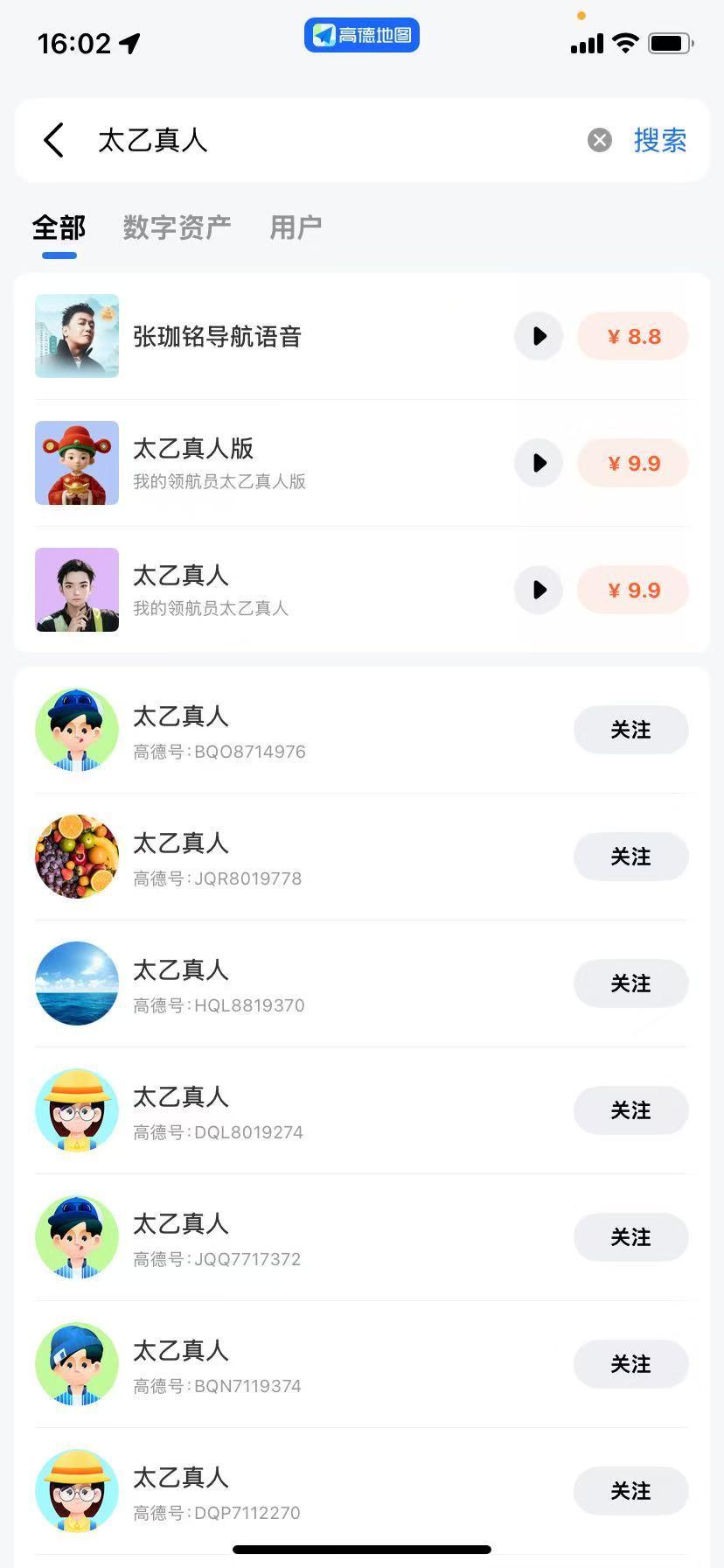Screen dimensions: 724x1568
Task: Clear the search text 太乙真人
Action: tap(599, 140)
